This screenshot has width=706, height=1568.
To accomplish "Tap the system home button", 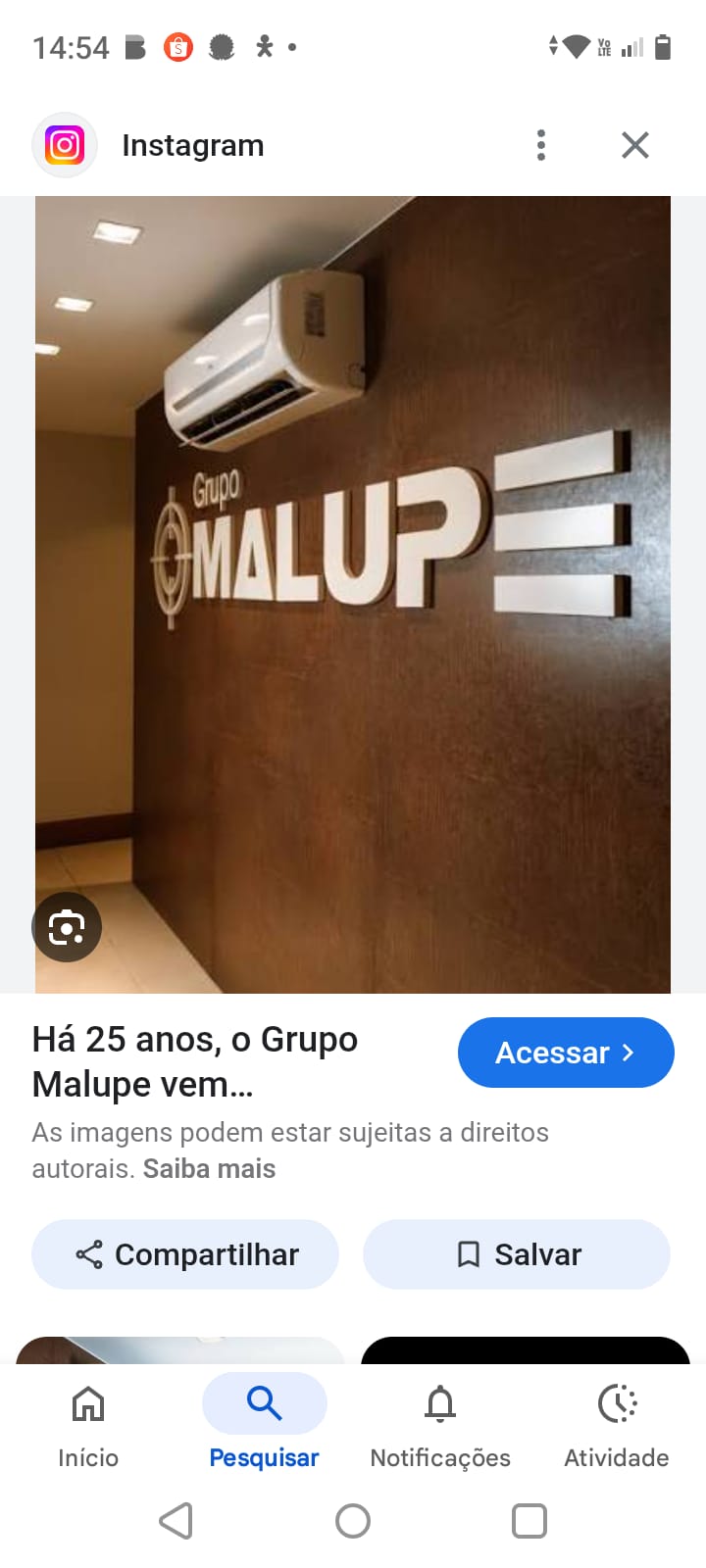I will pos(353,1521).
